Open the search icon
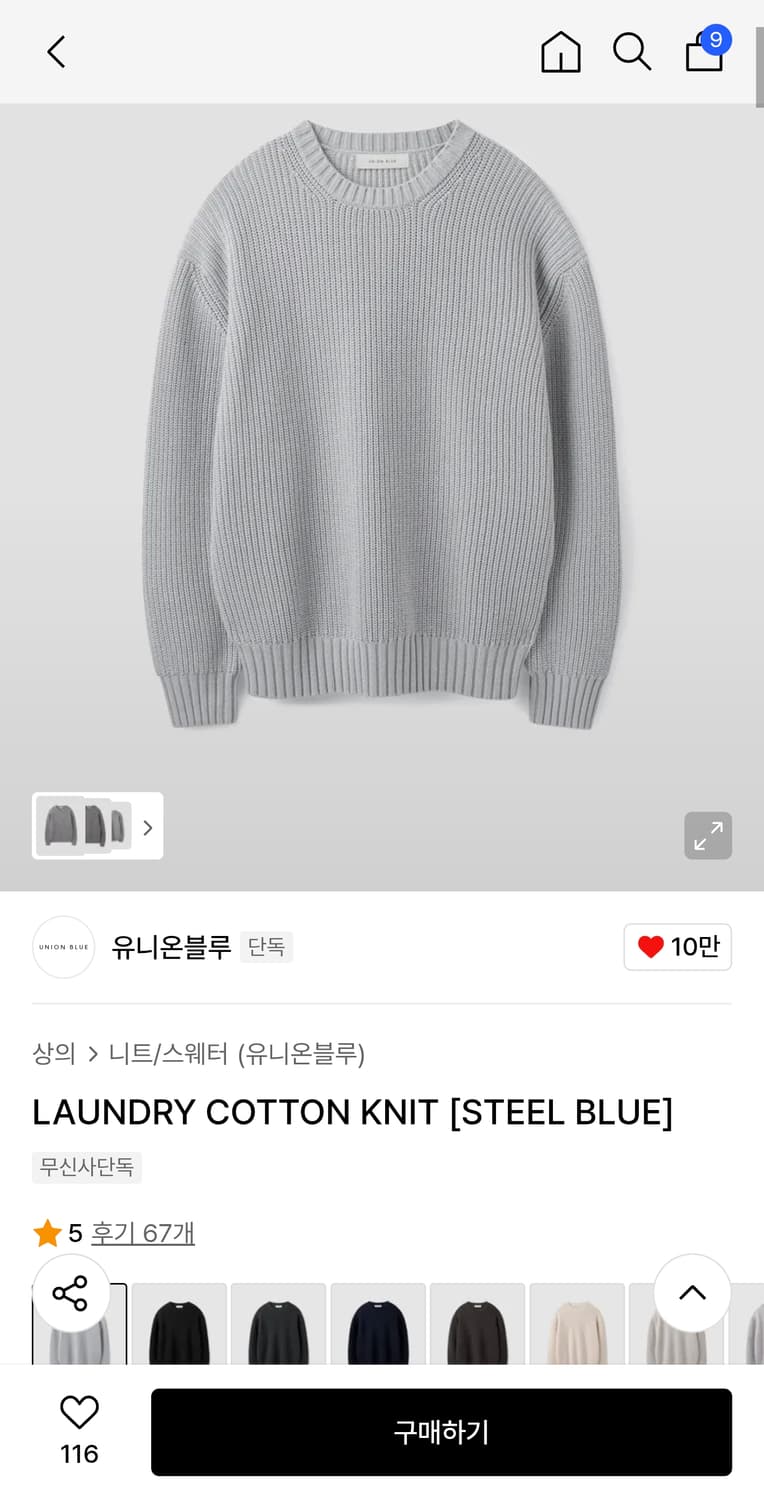Image resolution: width=764 pixels, height=1500 pixels. [632, 52]
